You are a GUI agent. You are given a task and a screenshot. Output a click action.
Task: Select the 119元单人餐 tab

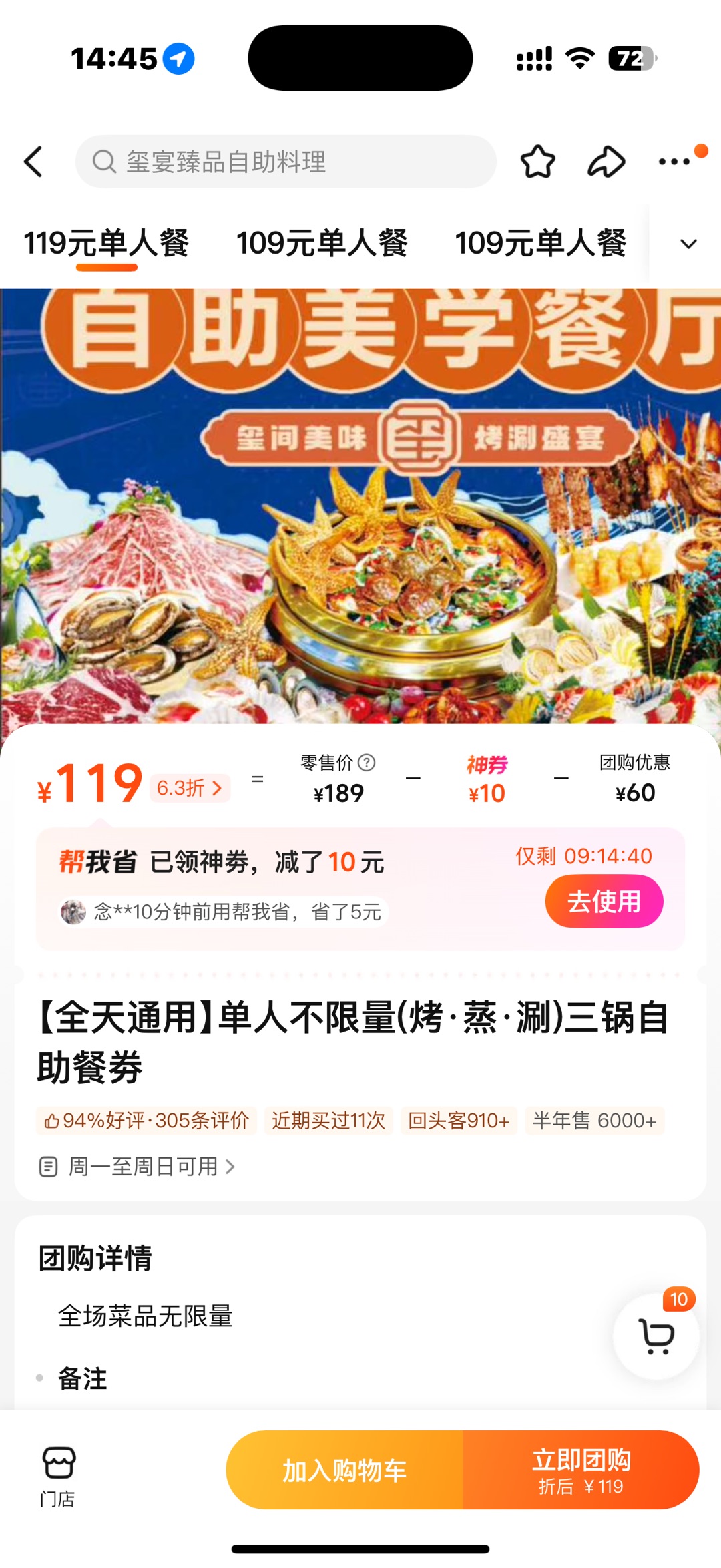click(x=106, y=243)
